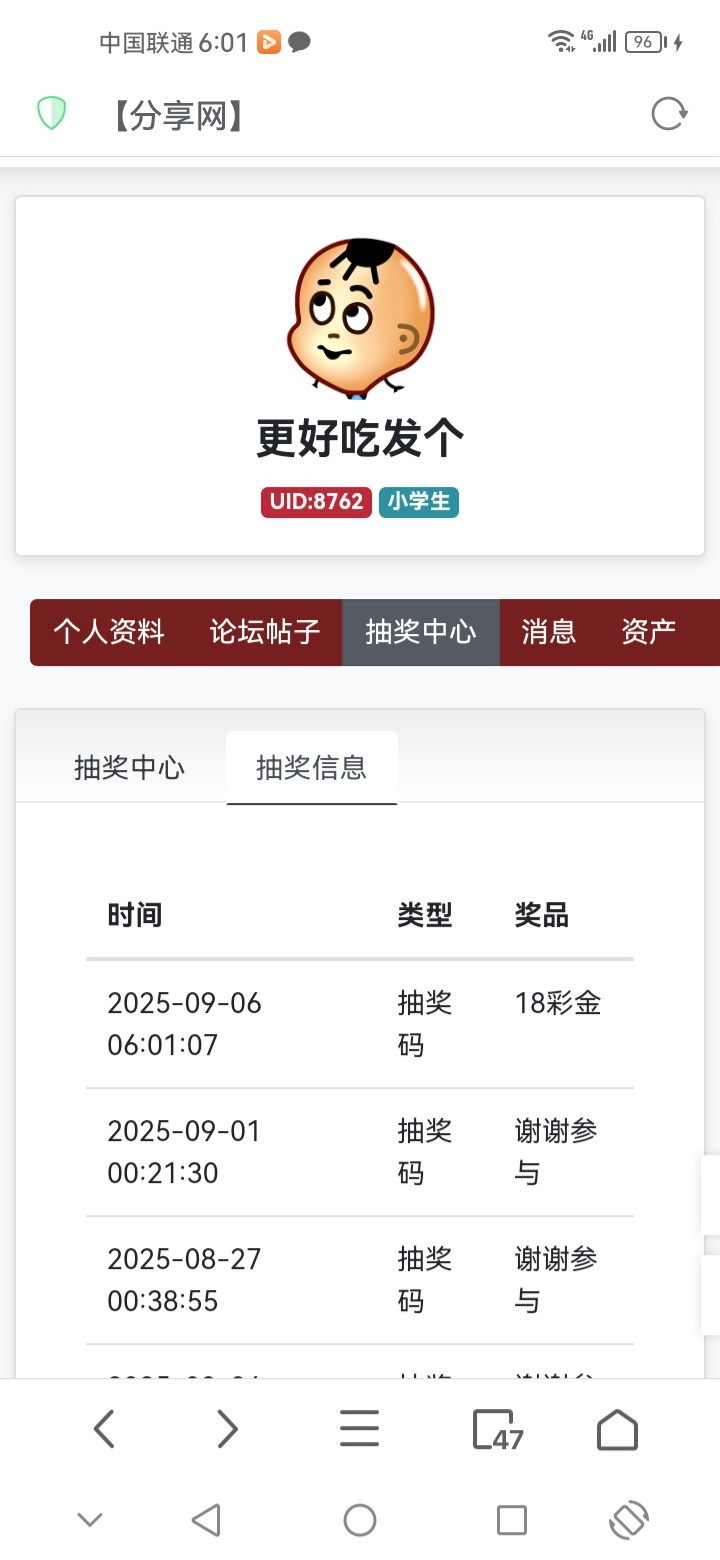Tap the Android recents square button
Viewport: 720px width, 1560px height.
coord(511,1519)
